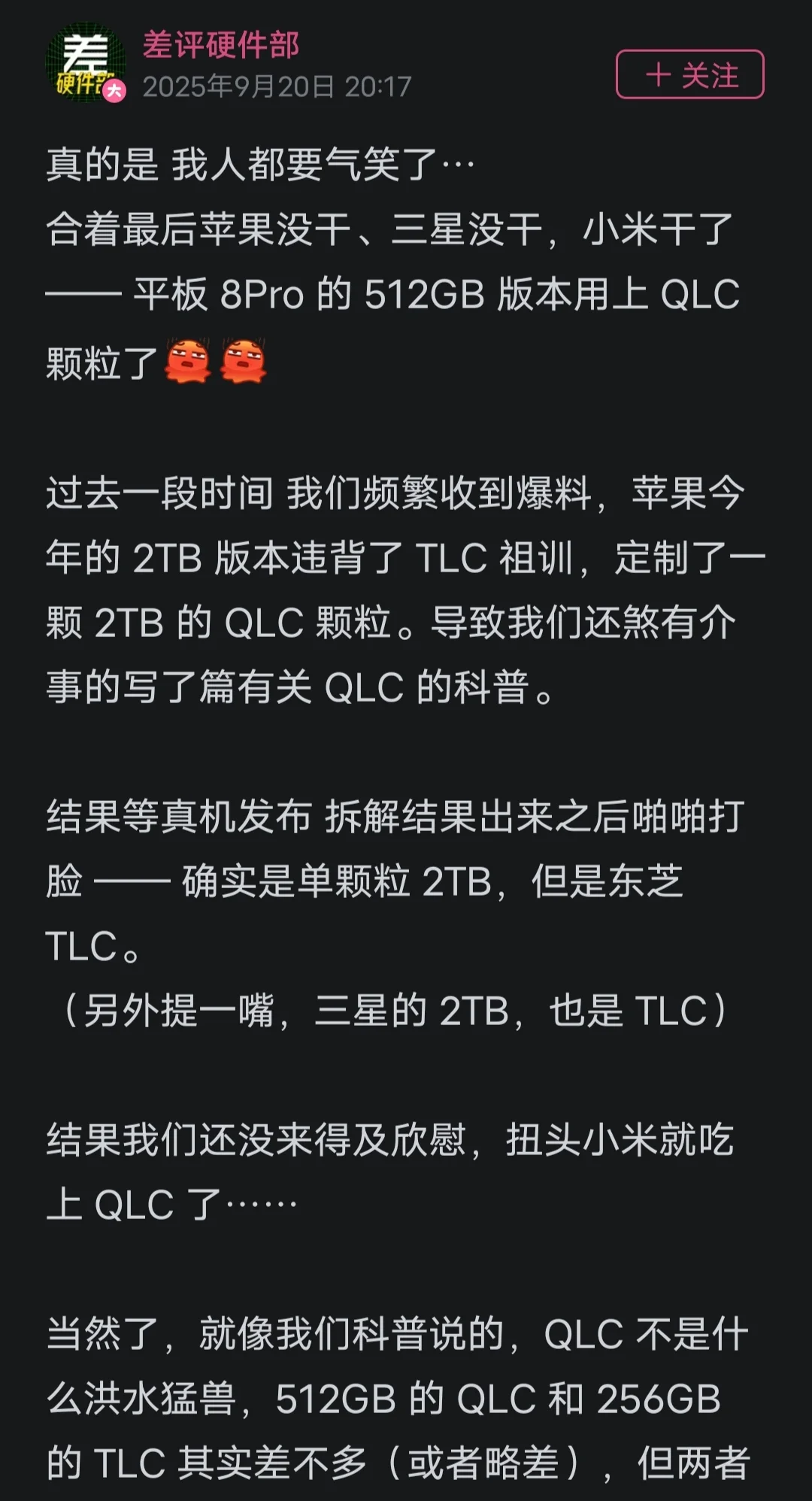
Task: Tap the 差评硬件部 username link
Action: click(221, 45)
